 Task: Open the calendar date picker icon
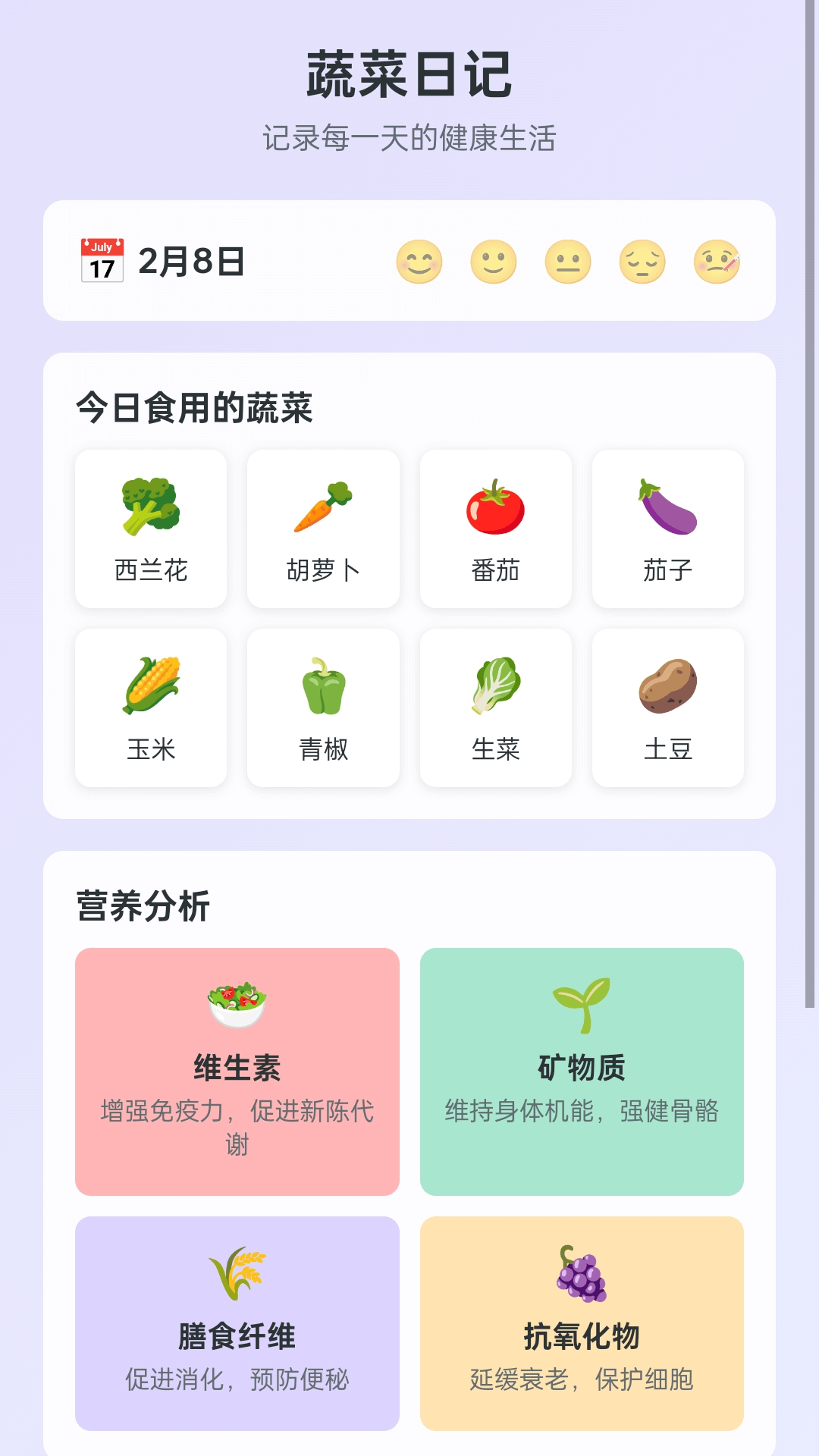click(102, 261)
